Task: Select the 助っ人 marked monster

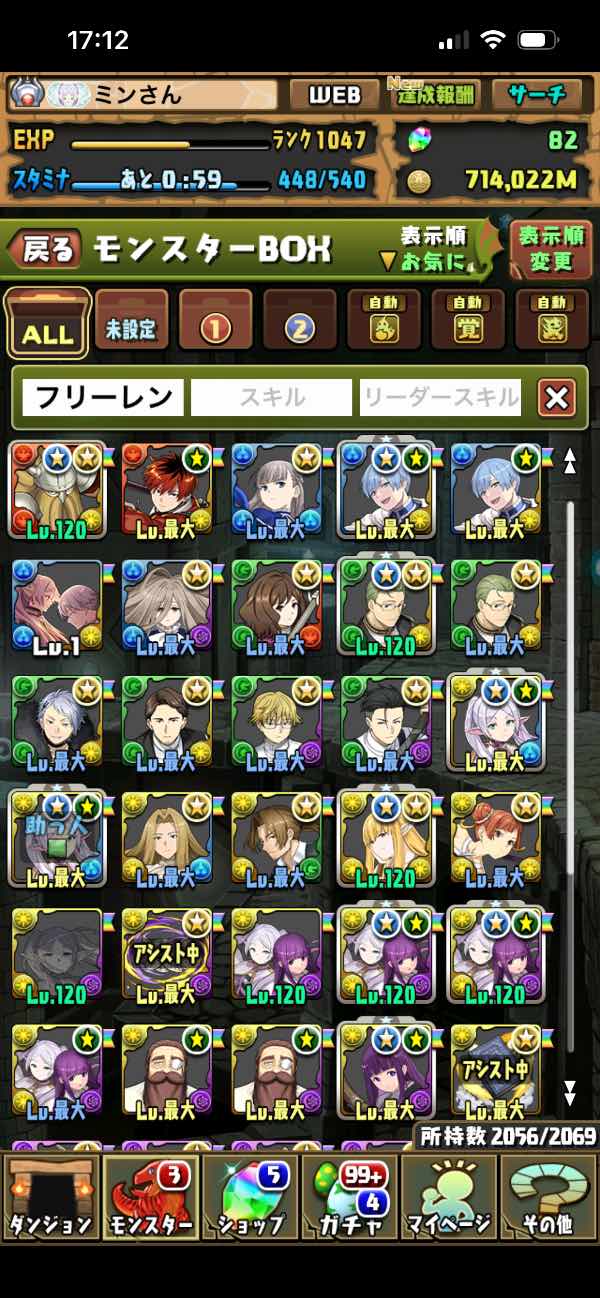Action: 56,838
